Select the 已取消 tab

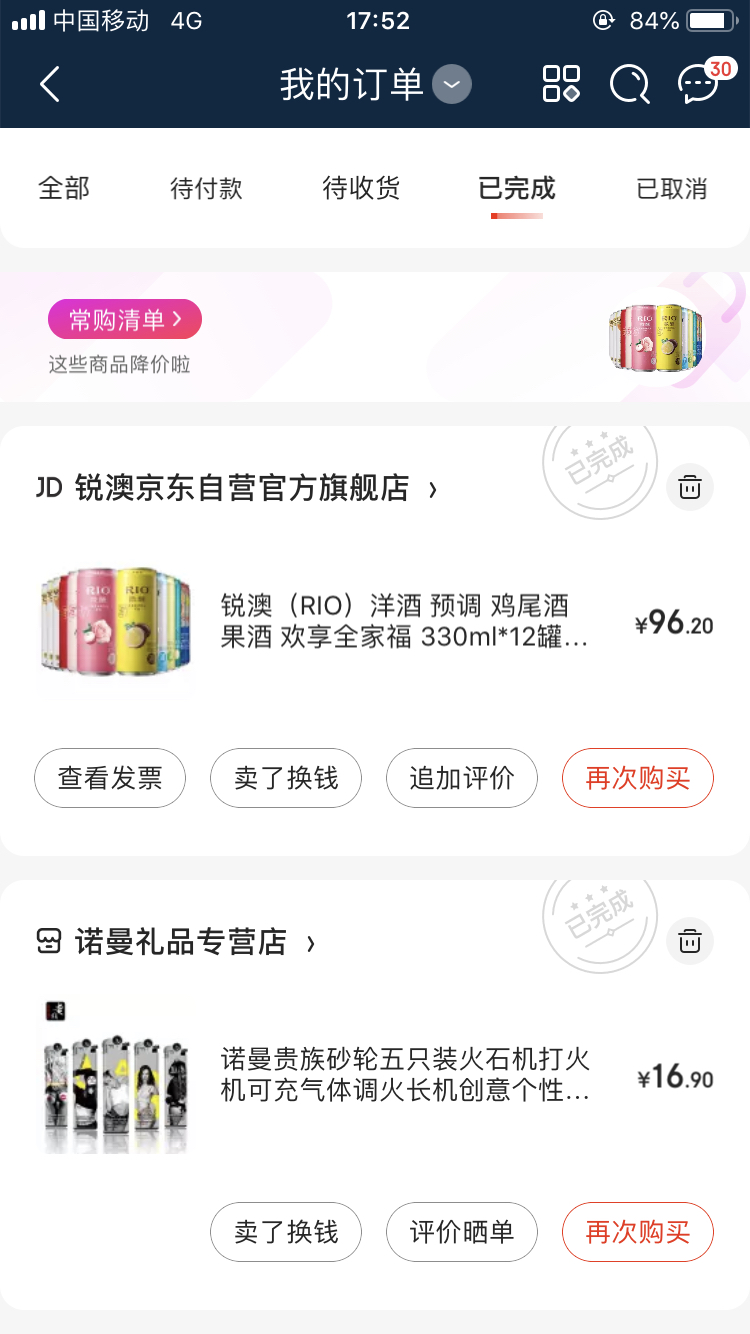click(x=672, y=188)
